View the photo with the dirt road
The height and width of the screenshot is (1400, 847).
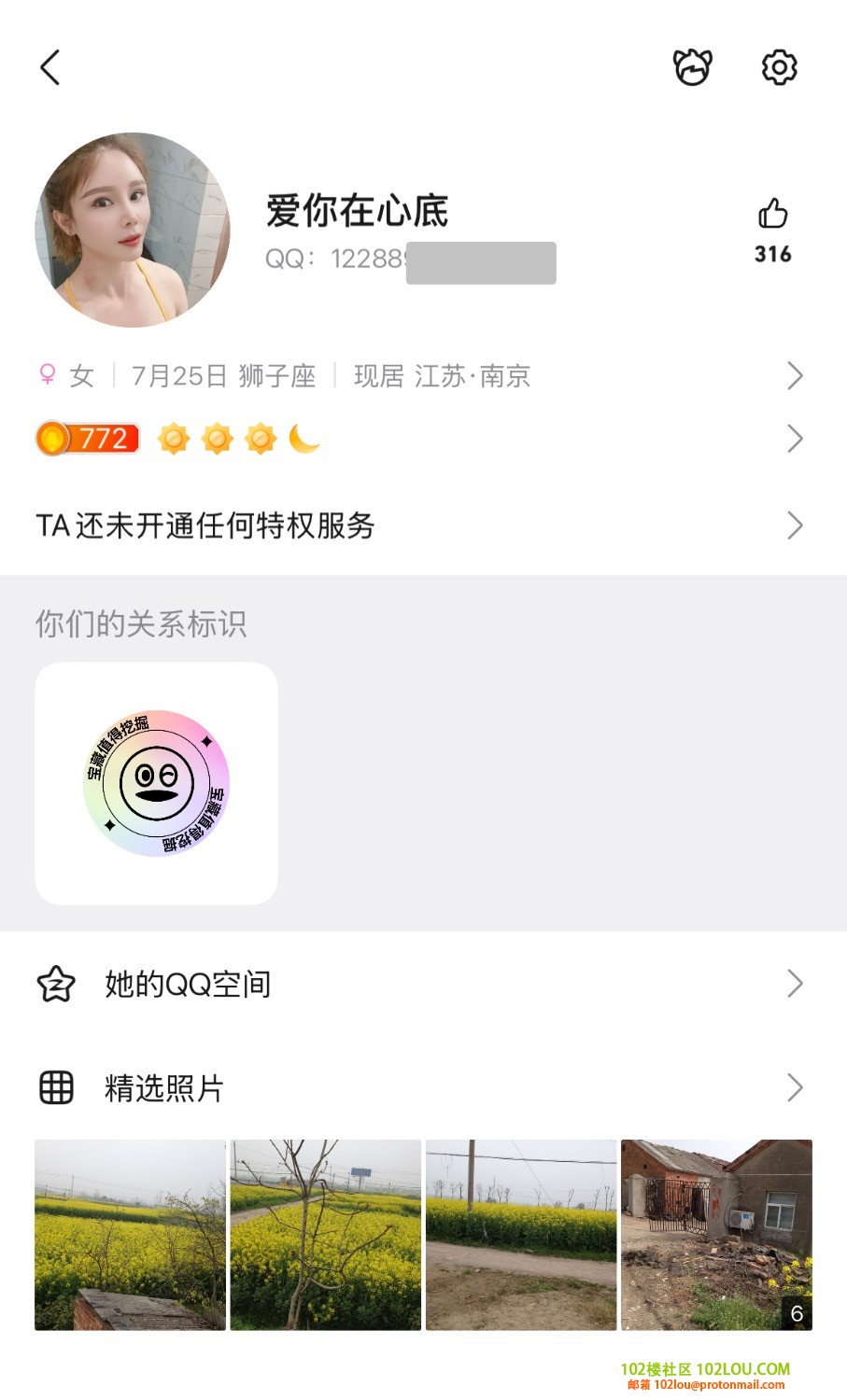click(x=521, y=1234)
